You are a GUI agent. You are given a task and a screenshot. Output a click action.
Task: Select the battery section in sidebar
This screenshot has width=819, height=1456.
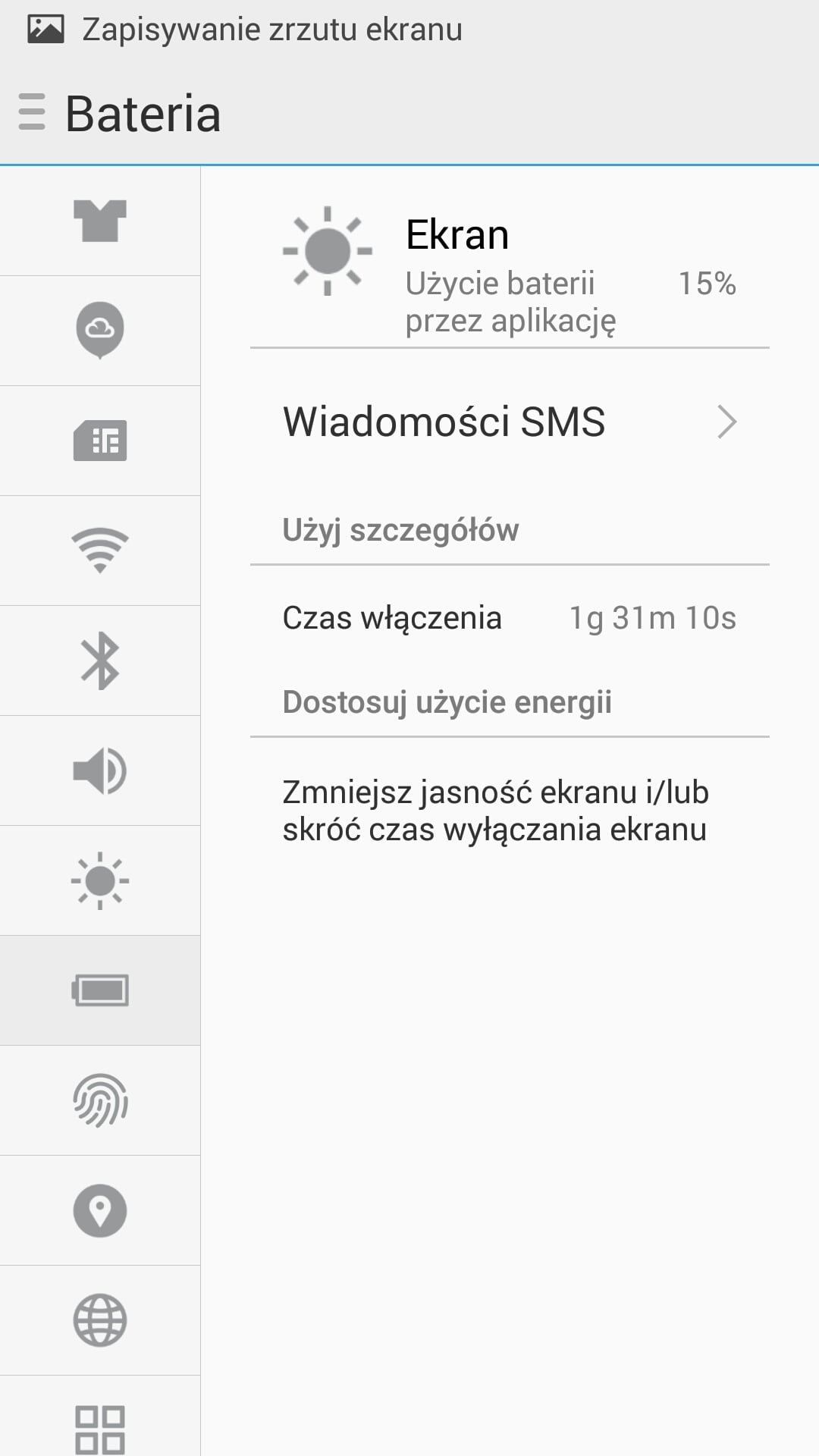click(x=100, y=990)
